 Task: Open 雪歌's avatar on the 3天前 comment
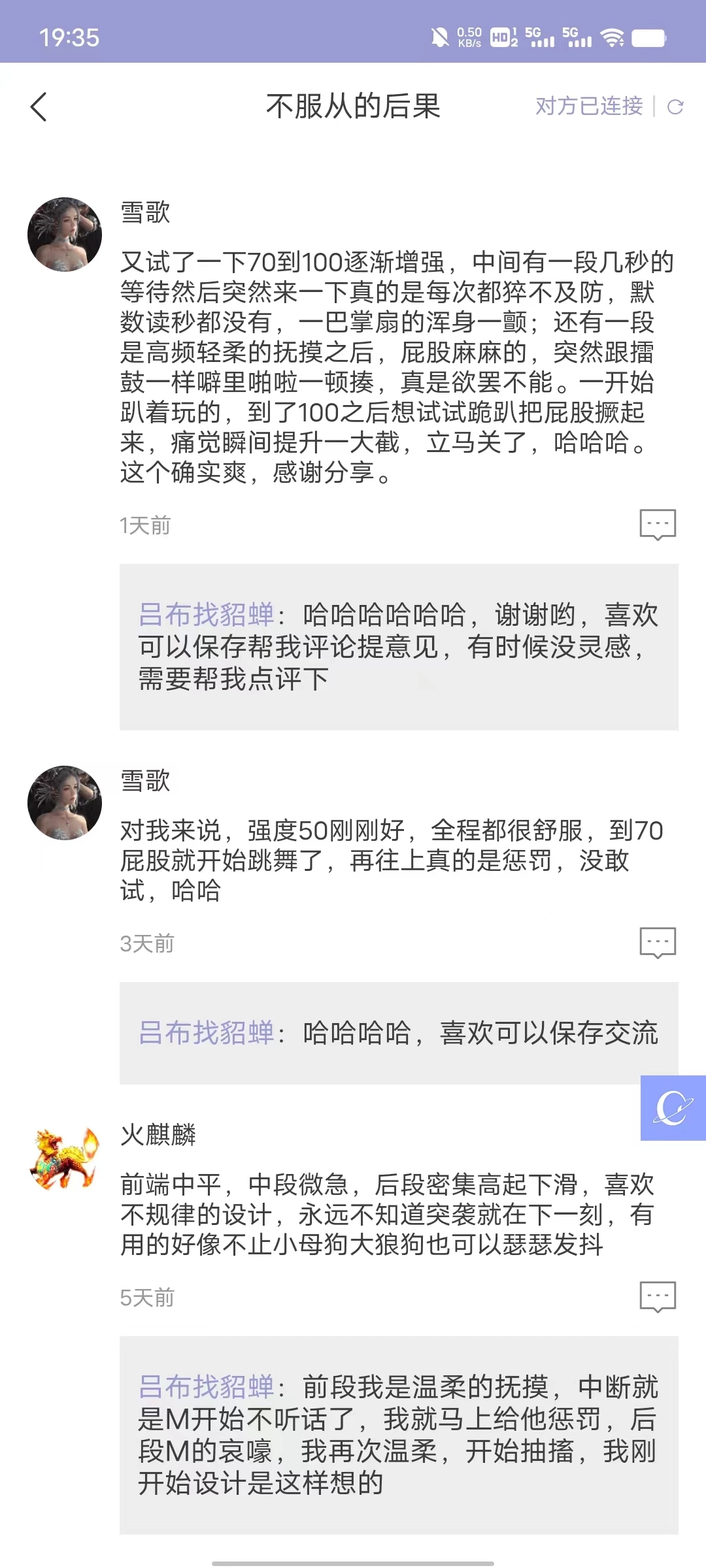(x=64, y=803)
